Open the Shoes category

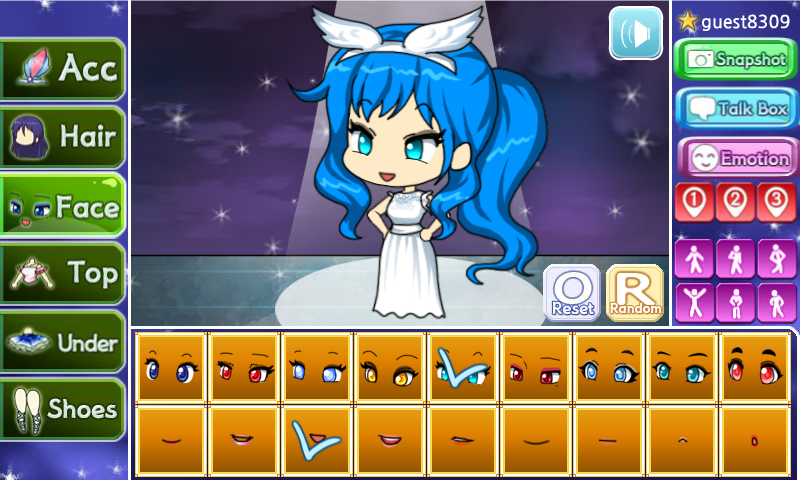63,409
